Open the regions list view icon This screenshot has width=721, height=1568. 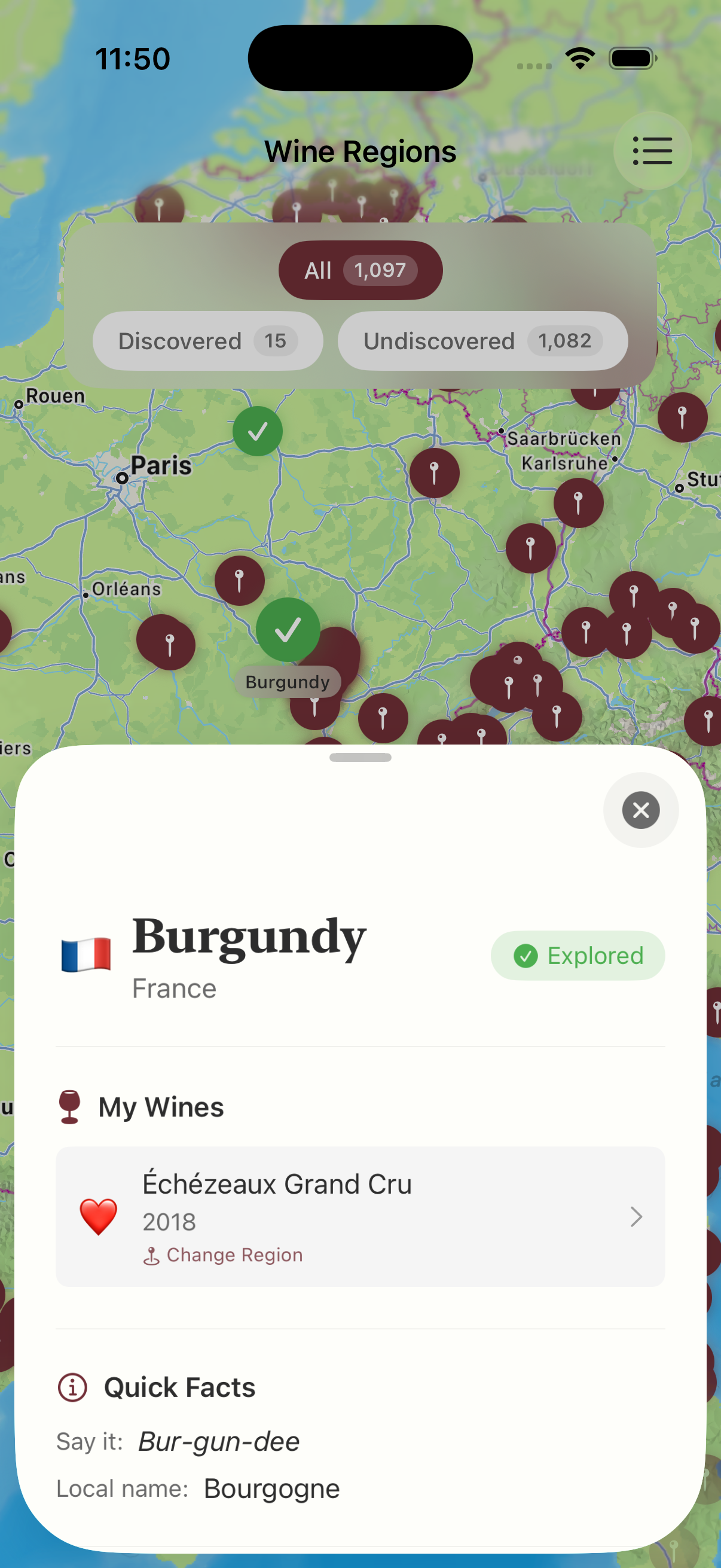click(x=652, y=151)
